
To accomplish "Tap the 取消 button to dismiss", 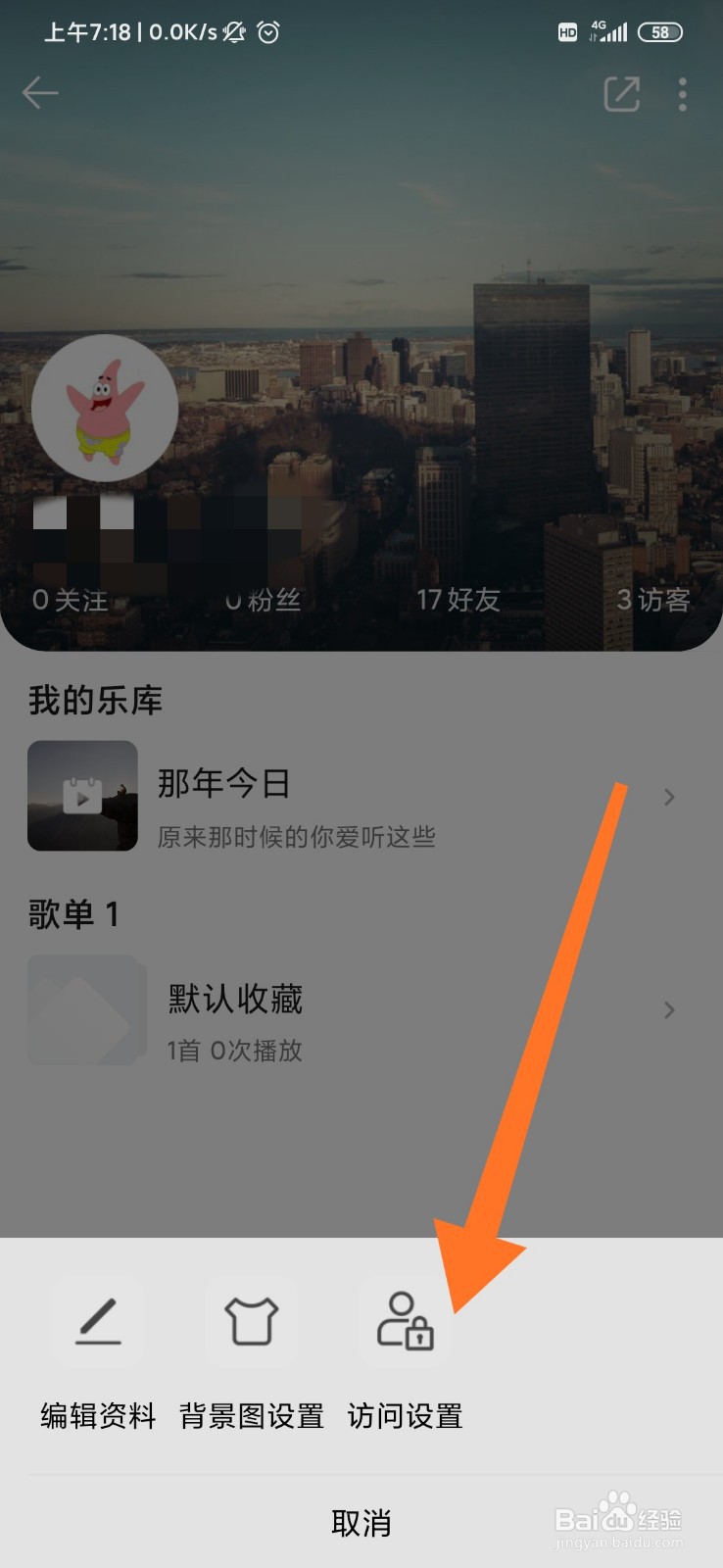I will click(x=361, y=1522).
